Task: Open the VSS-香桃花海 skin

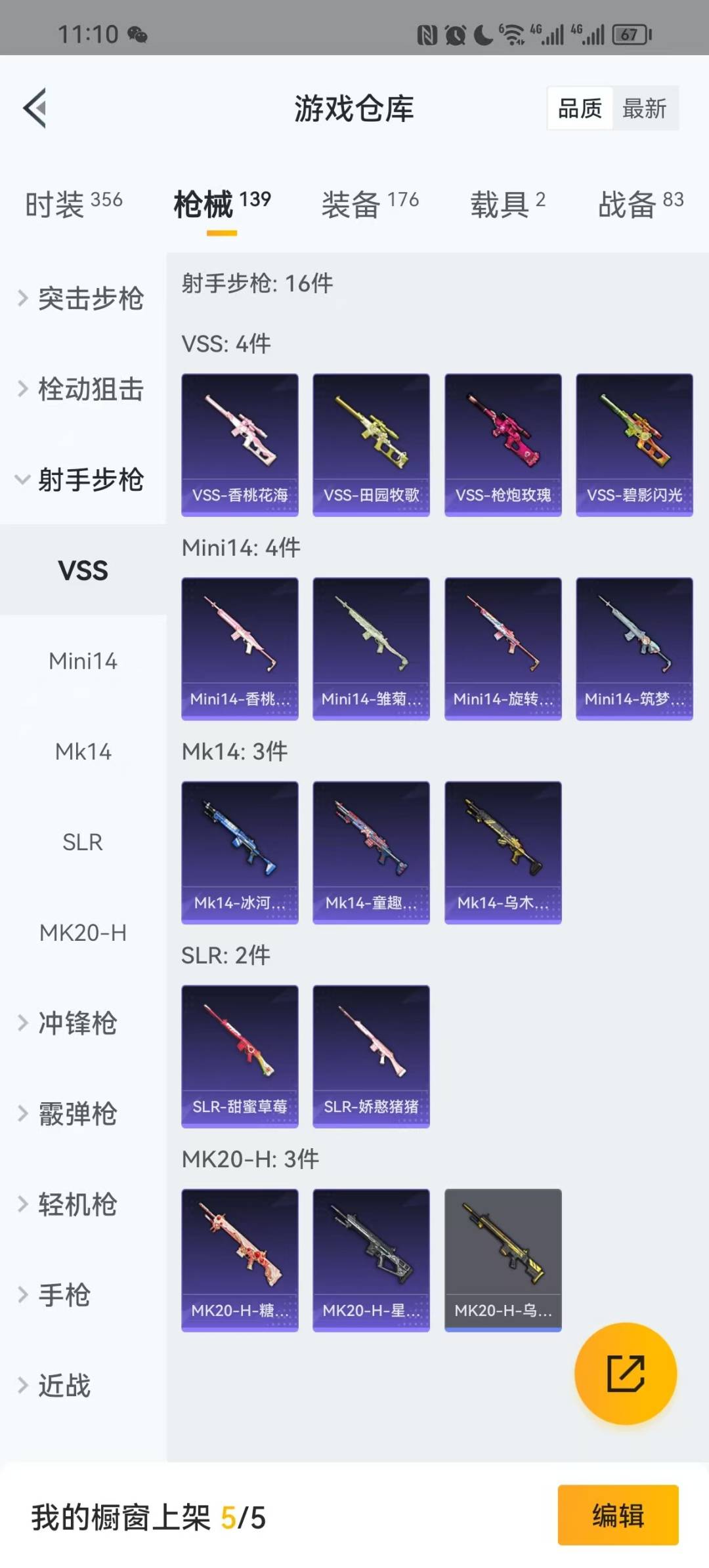Action: pos(240,445)
